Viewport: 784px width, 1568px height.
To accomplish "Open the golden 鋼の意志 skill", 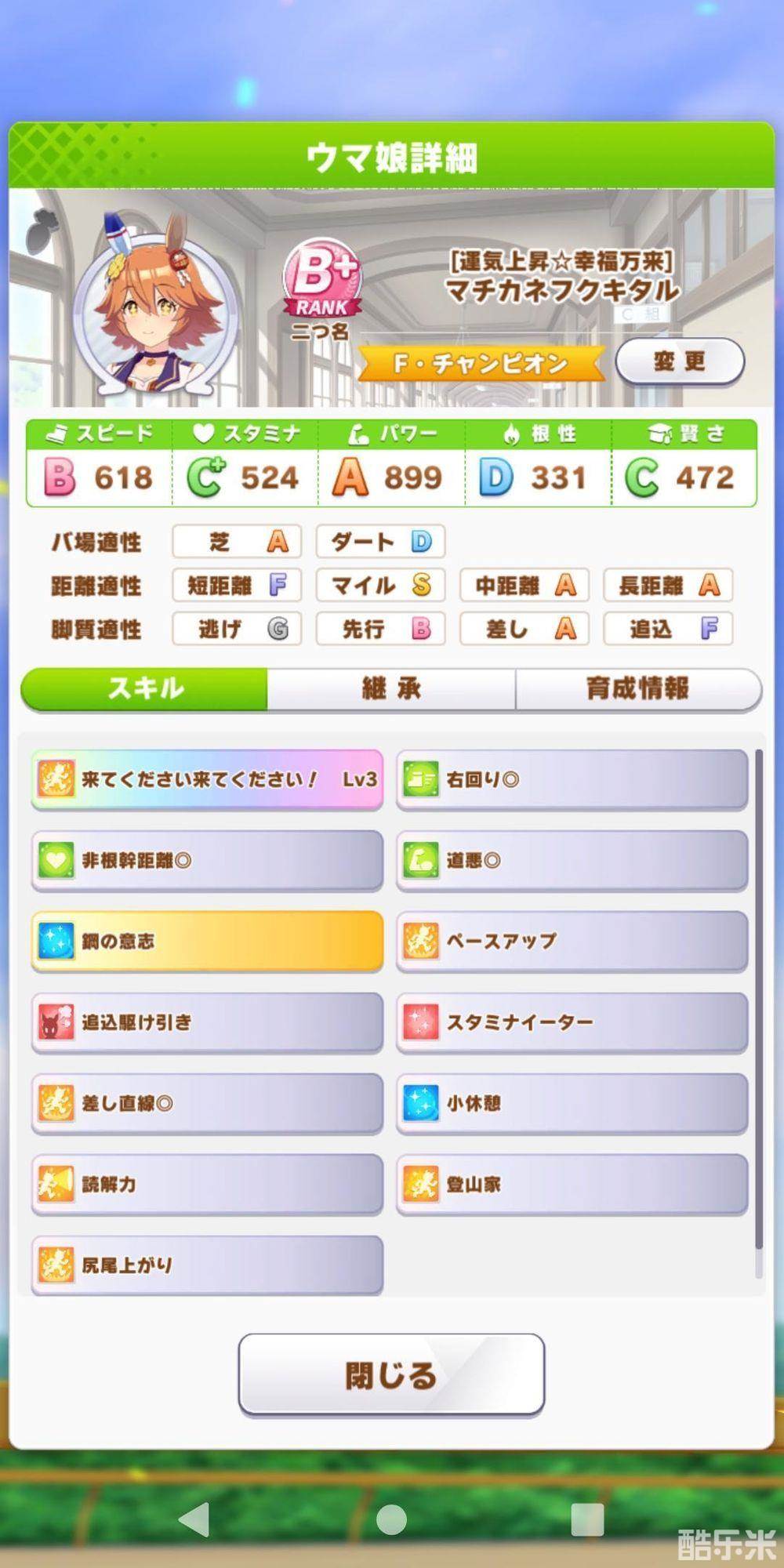I will [208, 941].
